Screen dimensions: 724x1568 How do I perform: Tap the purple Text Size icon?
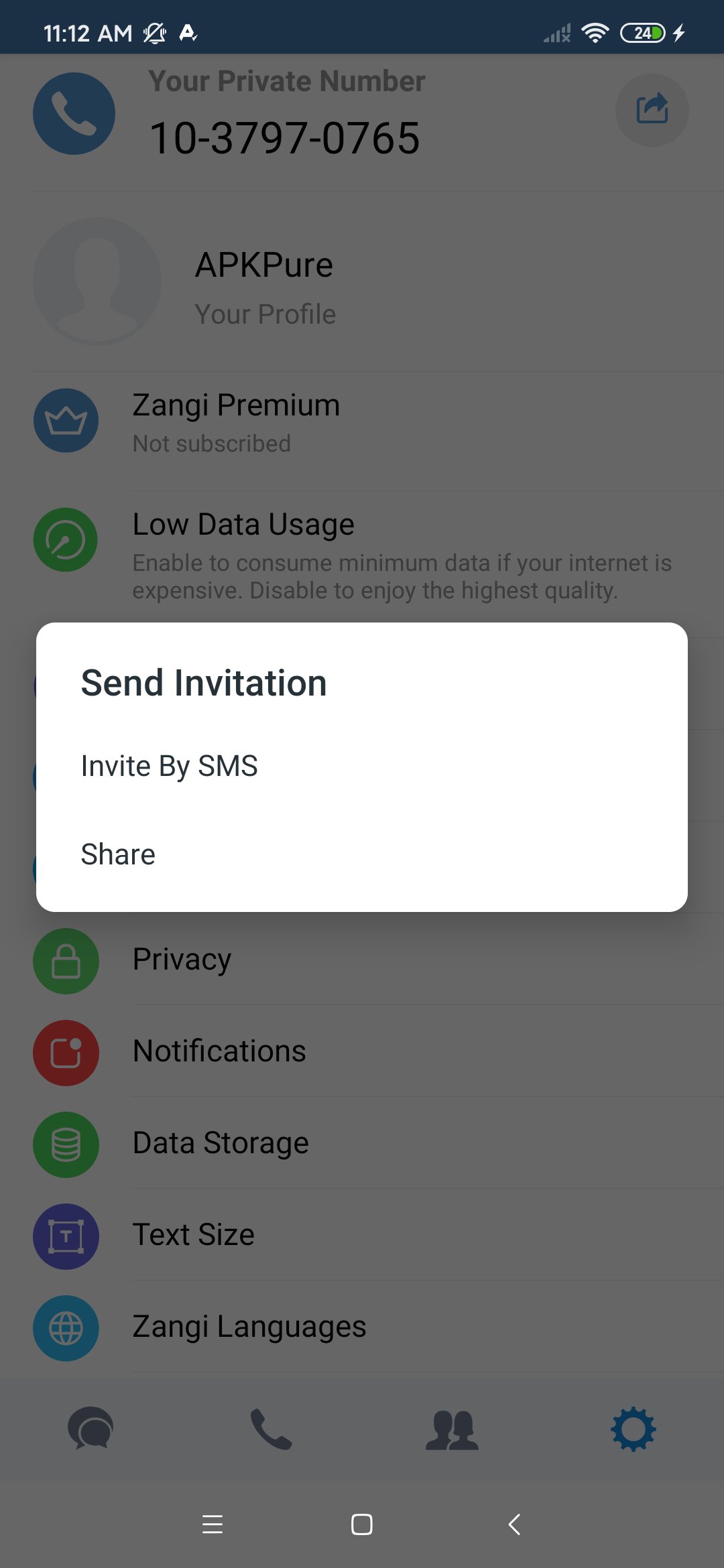(x=65, y=1236)
